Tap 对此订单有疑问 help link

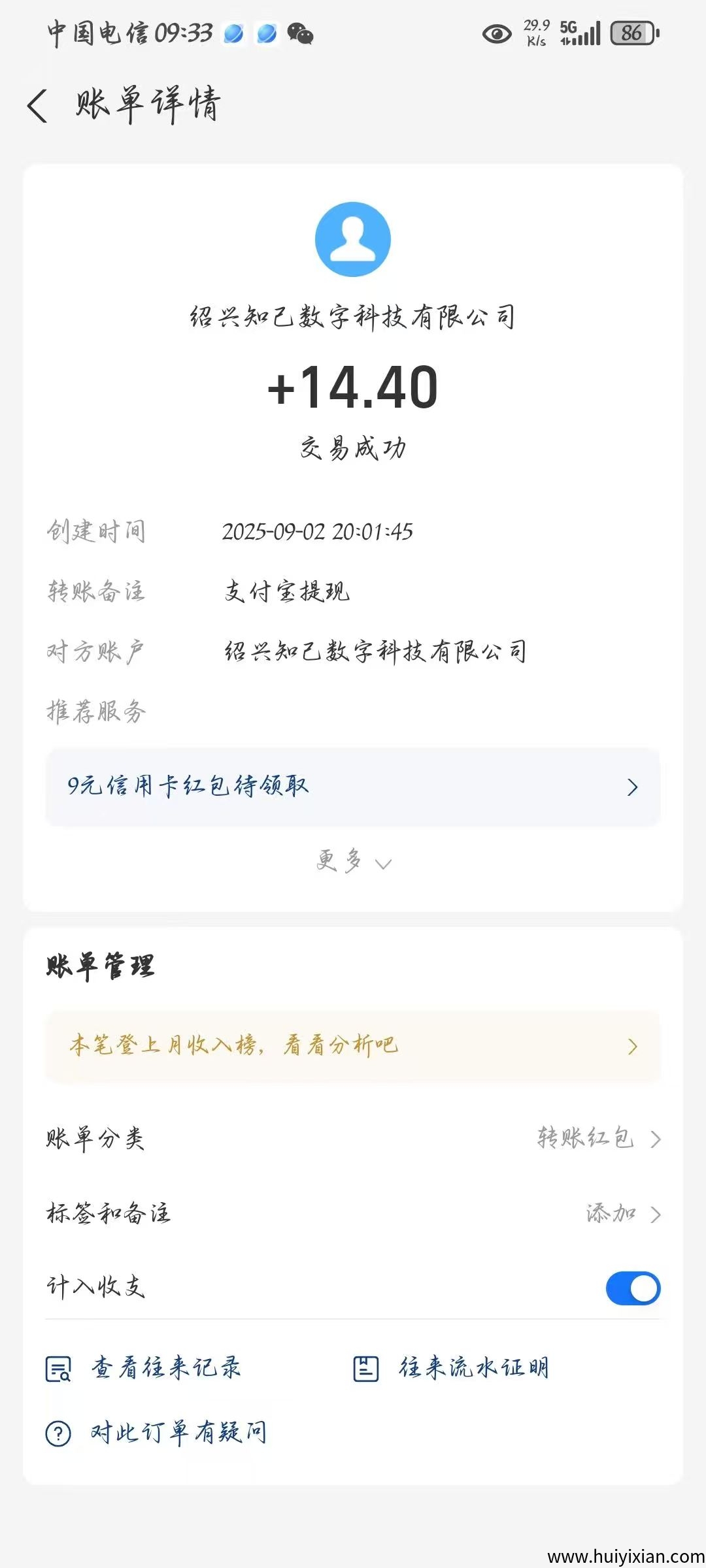[157, 1433]
